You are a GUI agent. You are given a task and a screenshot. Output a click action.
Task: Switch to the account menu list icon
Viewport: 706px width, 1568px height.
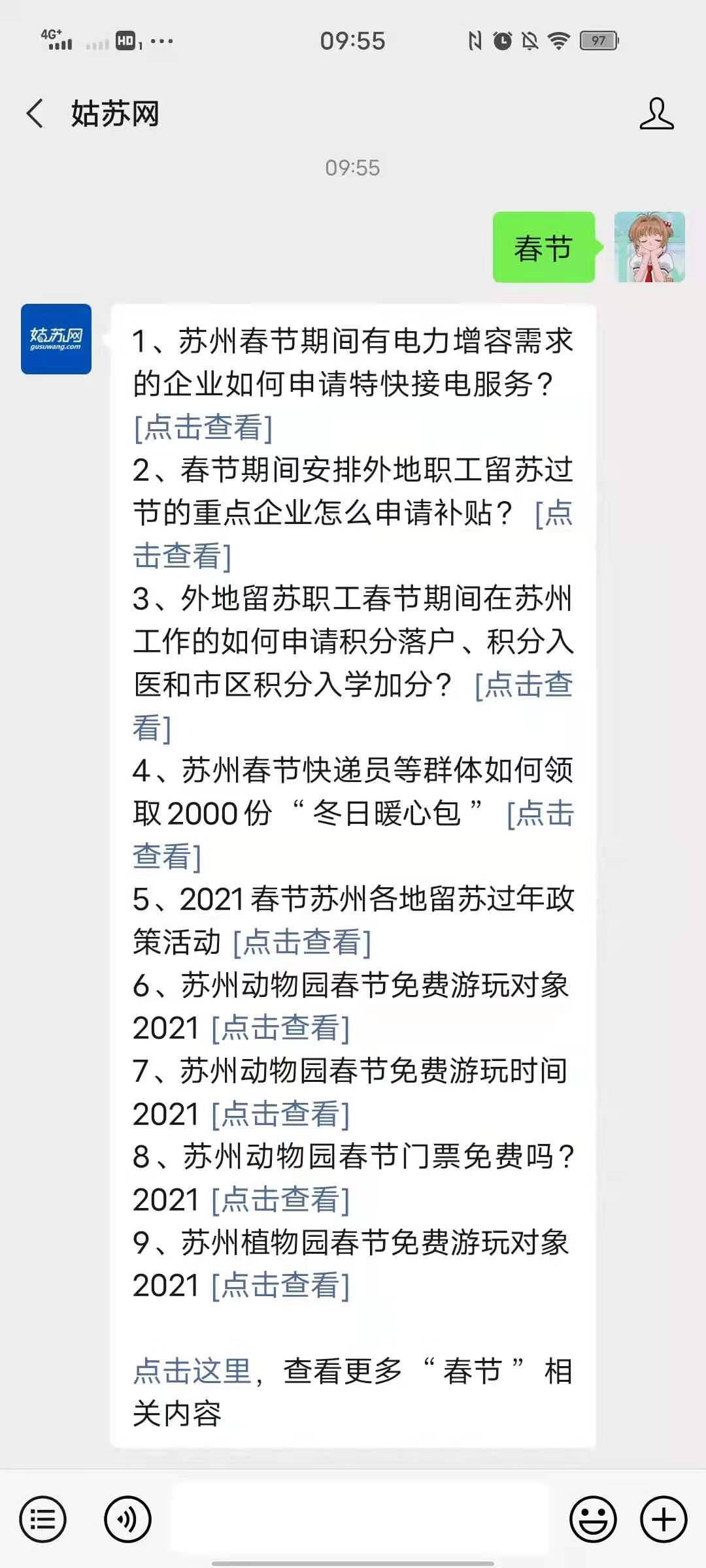click(x=43, y=1519)
